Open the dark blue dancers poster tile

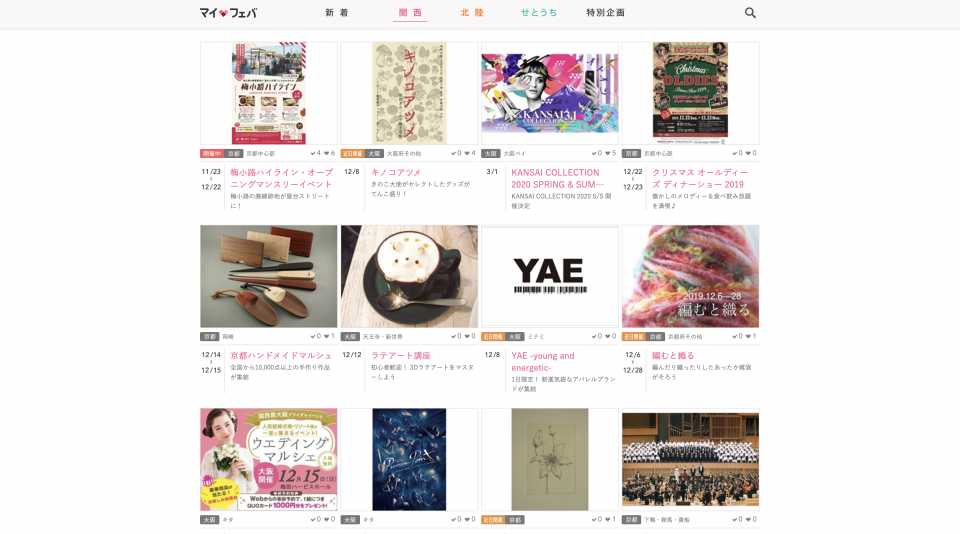pos(409,459)
